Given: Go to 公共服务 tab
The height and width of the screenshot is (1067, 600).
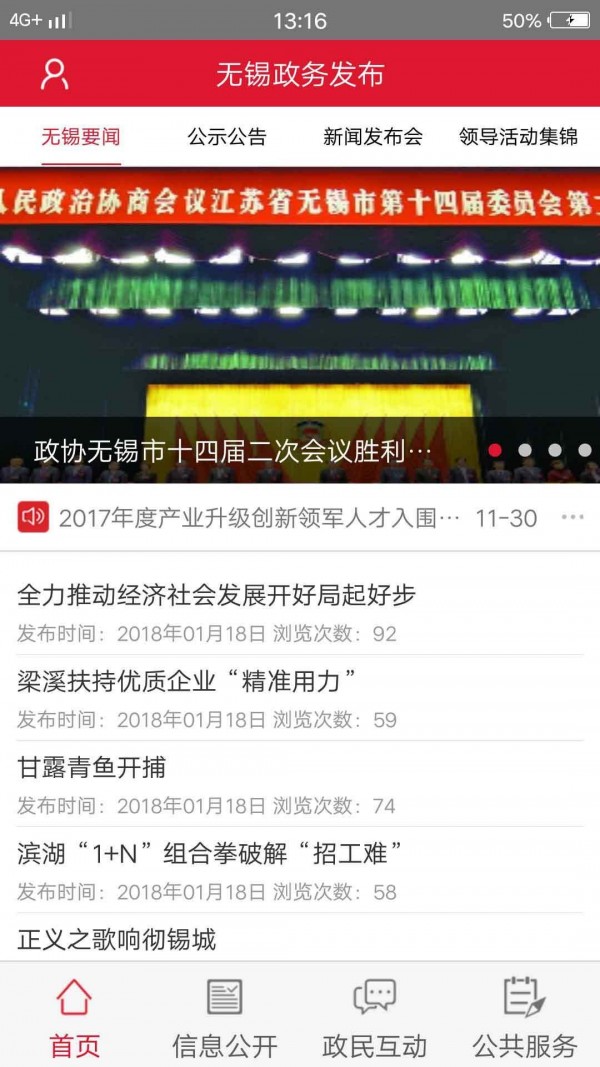Looking at the screenshot, I should point(525,1018).
